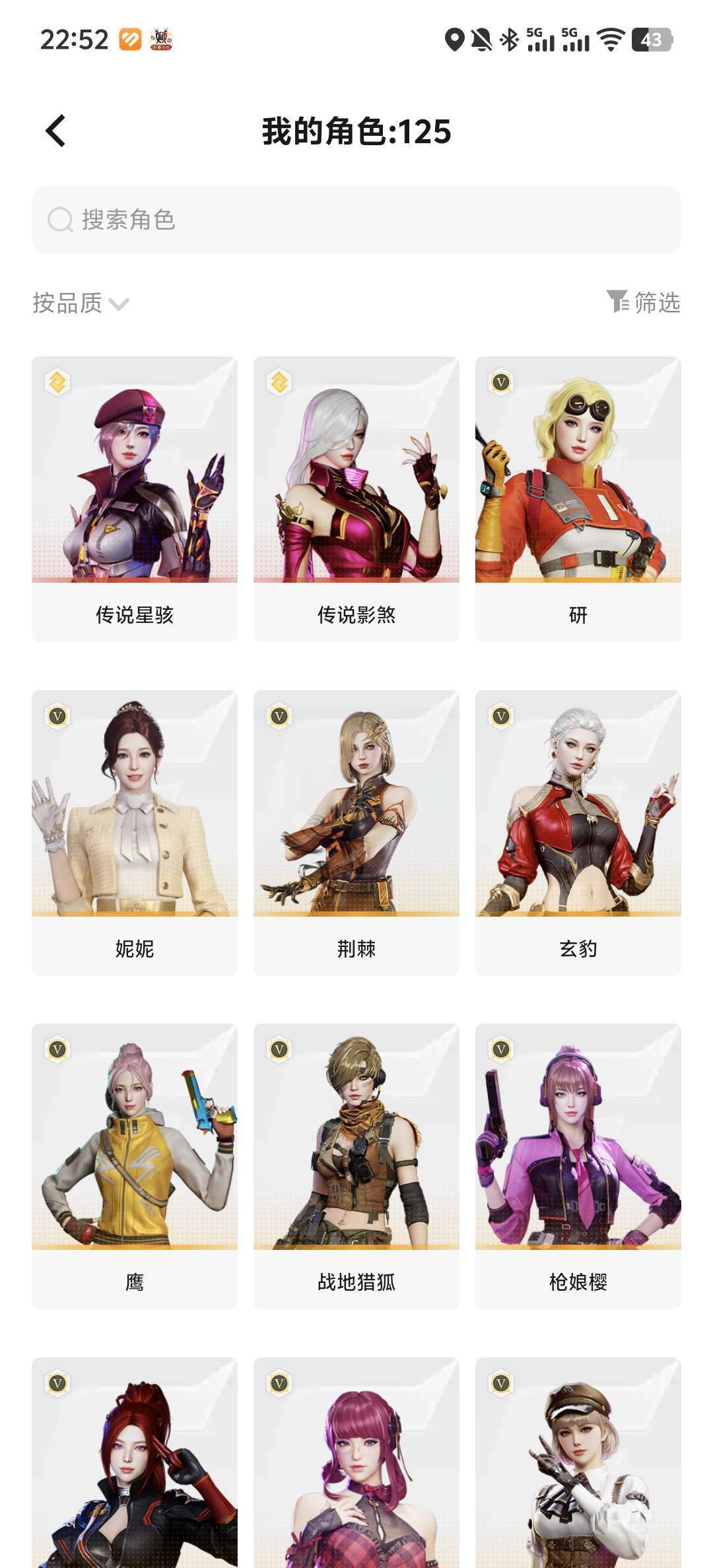Open the 传说影煞 character card
The image size is (713, 1568).
coord(356,499)
